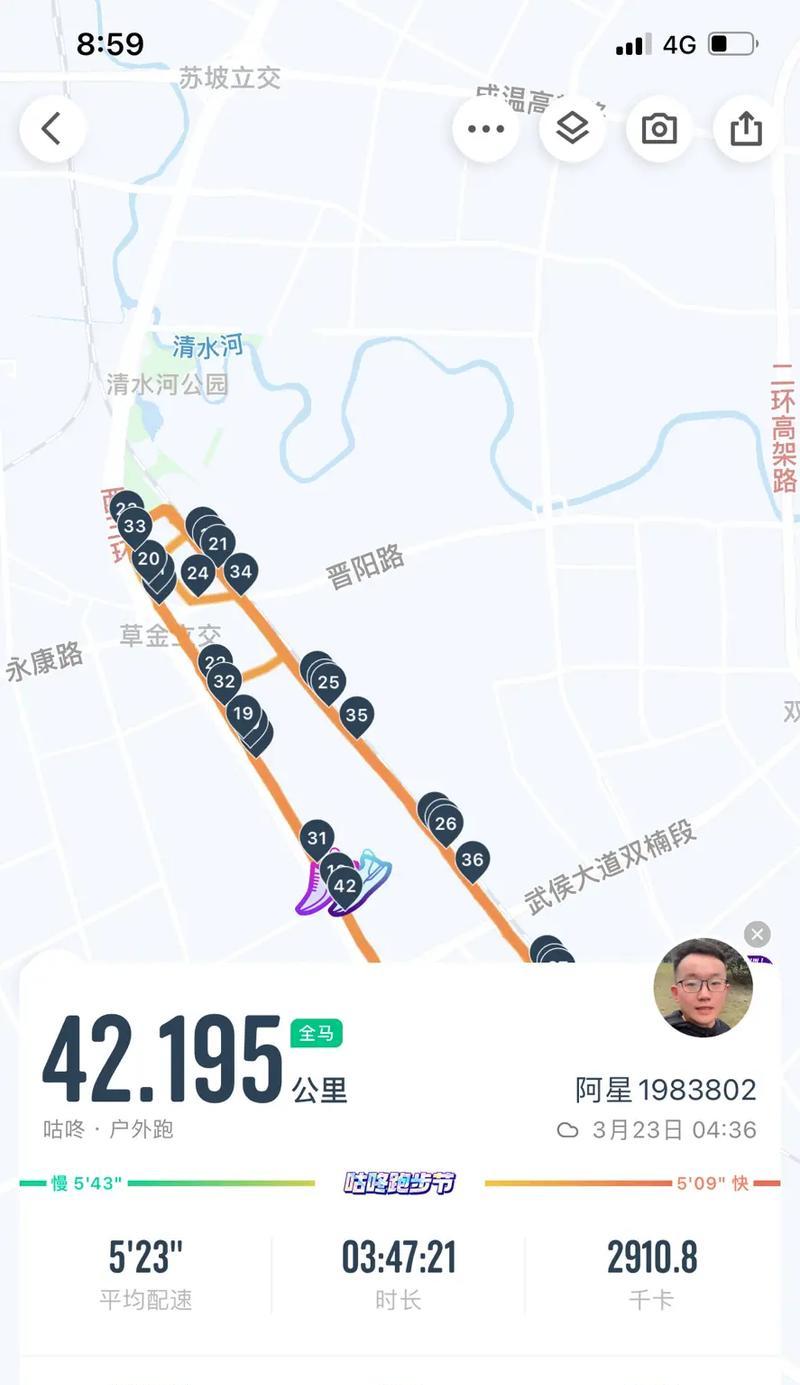Tap the 咕咚跑步节 banner logo
Image resolution: width=800 pixels, height=1385 pixels.
tap(400, 1183)
